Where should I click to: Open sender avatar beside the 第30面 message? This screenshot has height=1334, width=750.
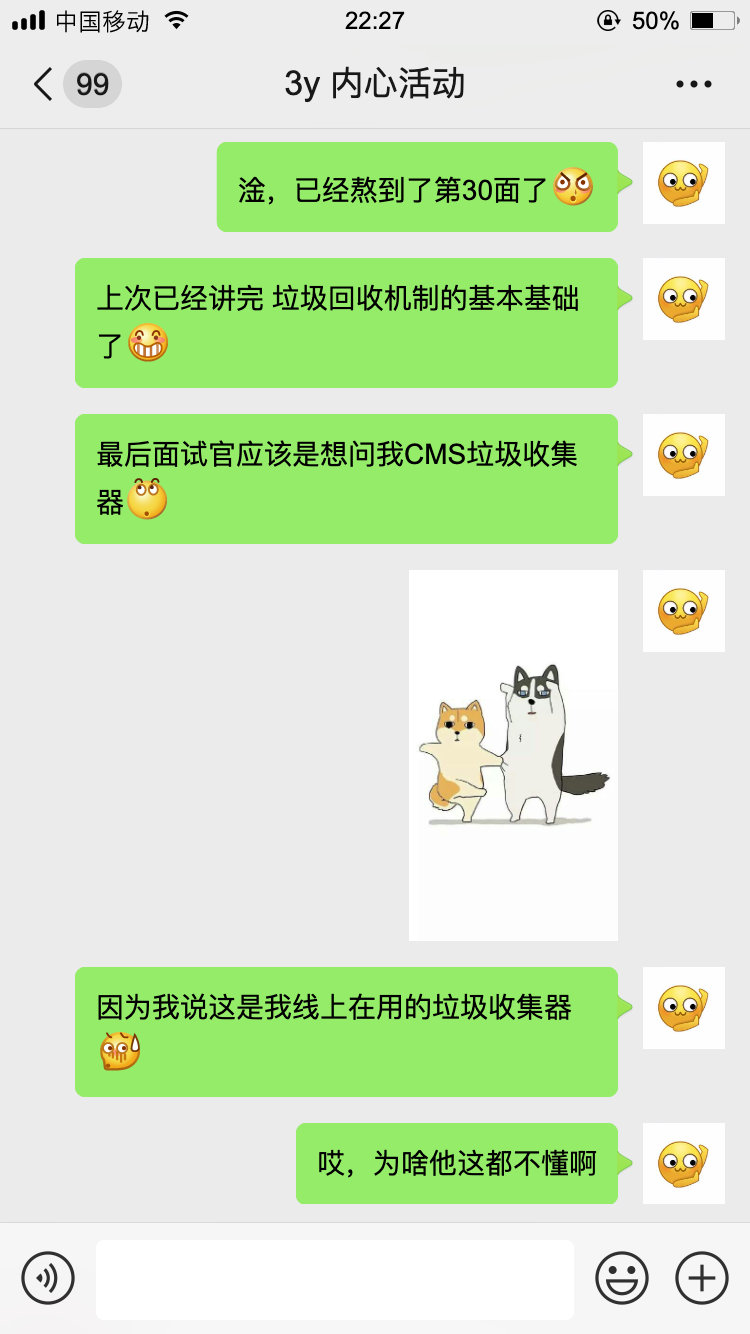tap(683, 183)
